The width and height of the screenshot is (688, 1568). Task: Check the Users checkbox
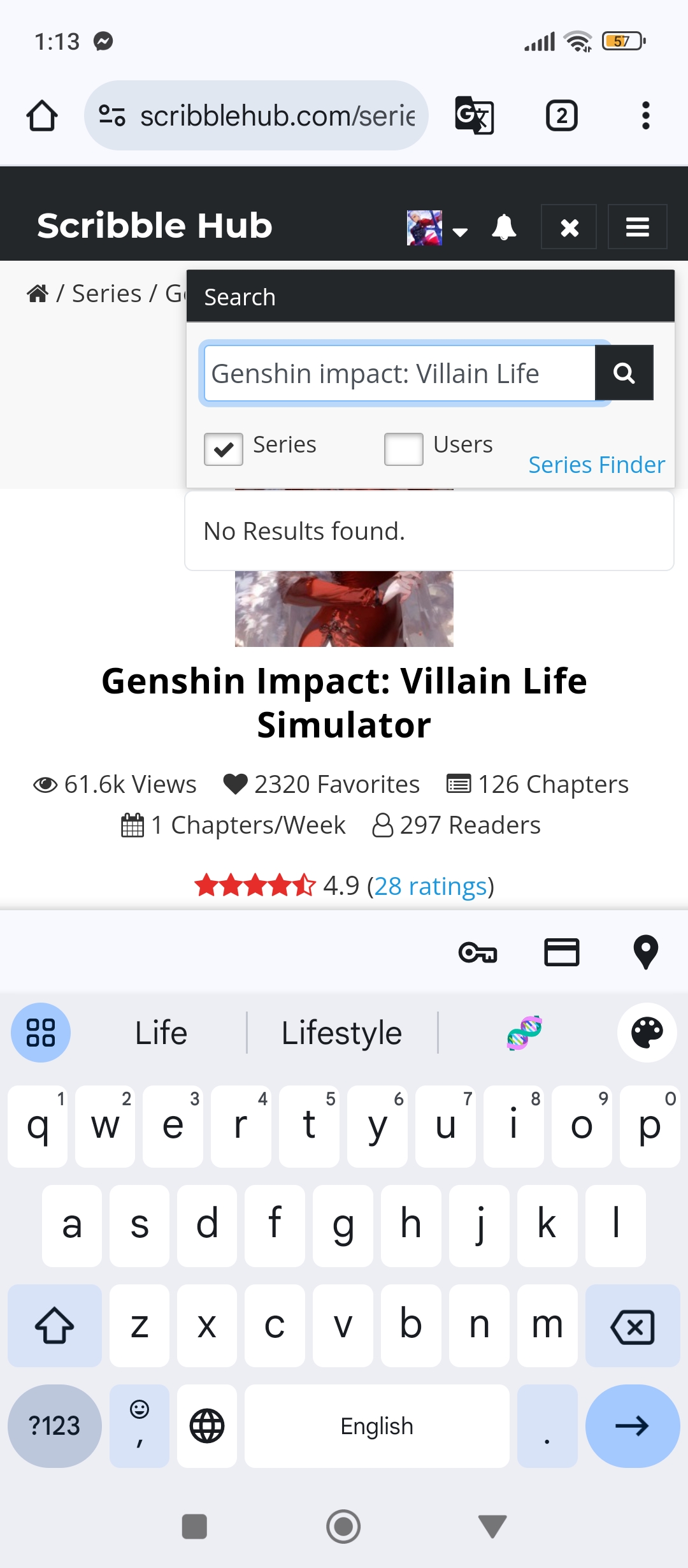pos(403,449)
